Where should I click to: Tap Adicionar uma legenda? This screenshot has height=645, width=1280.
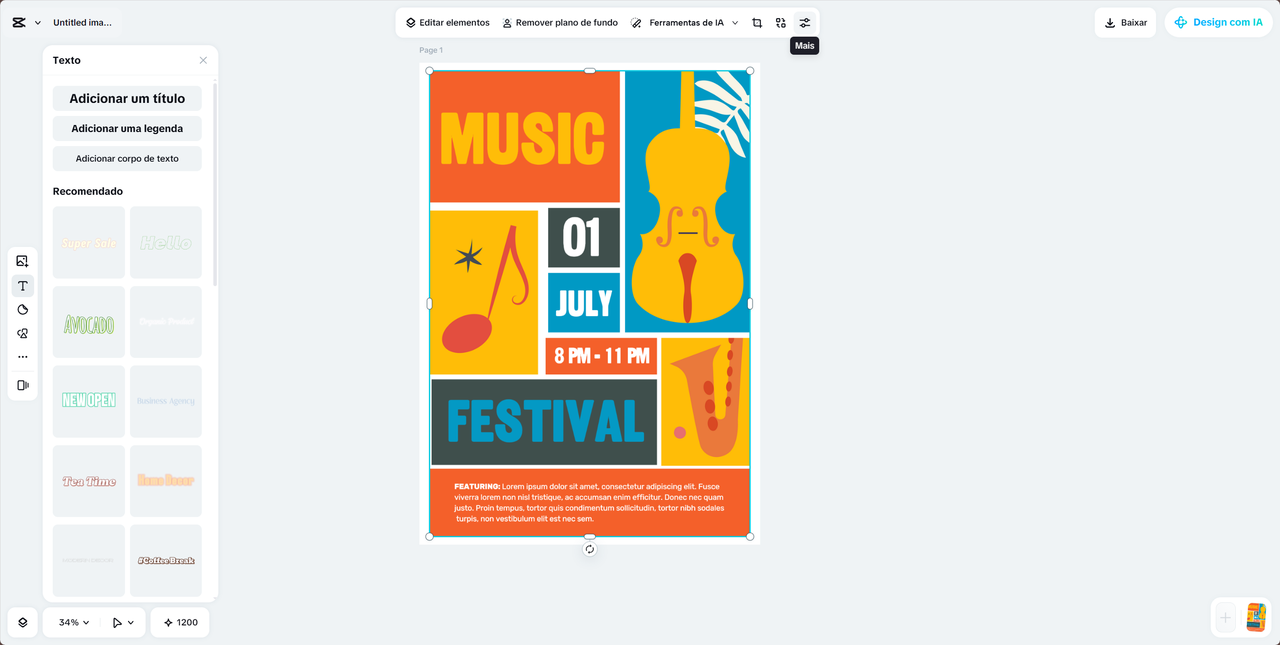coord(127,128)
